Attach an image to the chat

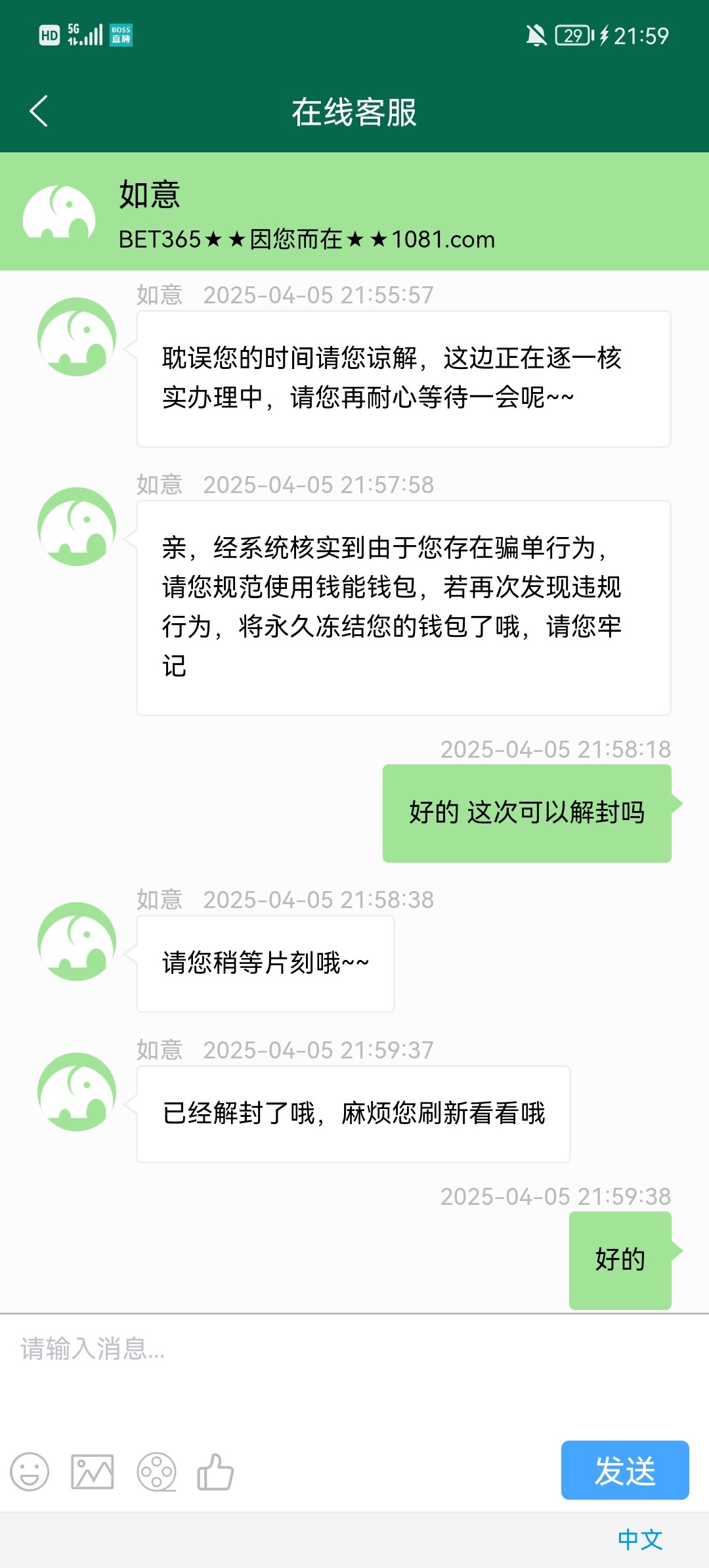[93, 1471]
